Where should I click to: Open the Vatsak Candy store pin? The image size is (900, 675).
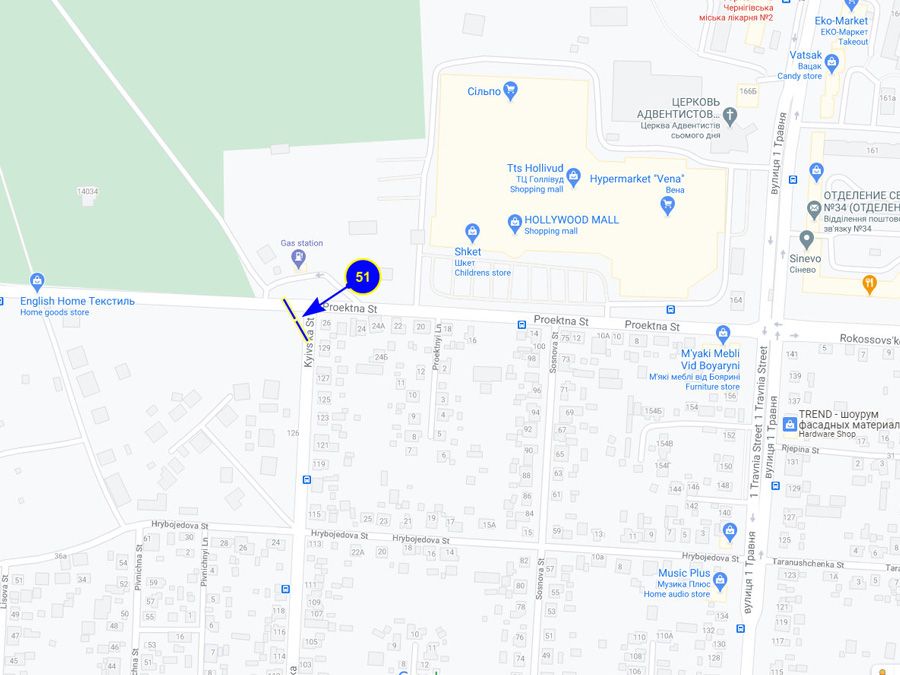tap(831, 62)
